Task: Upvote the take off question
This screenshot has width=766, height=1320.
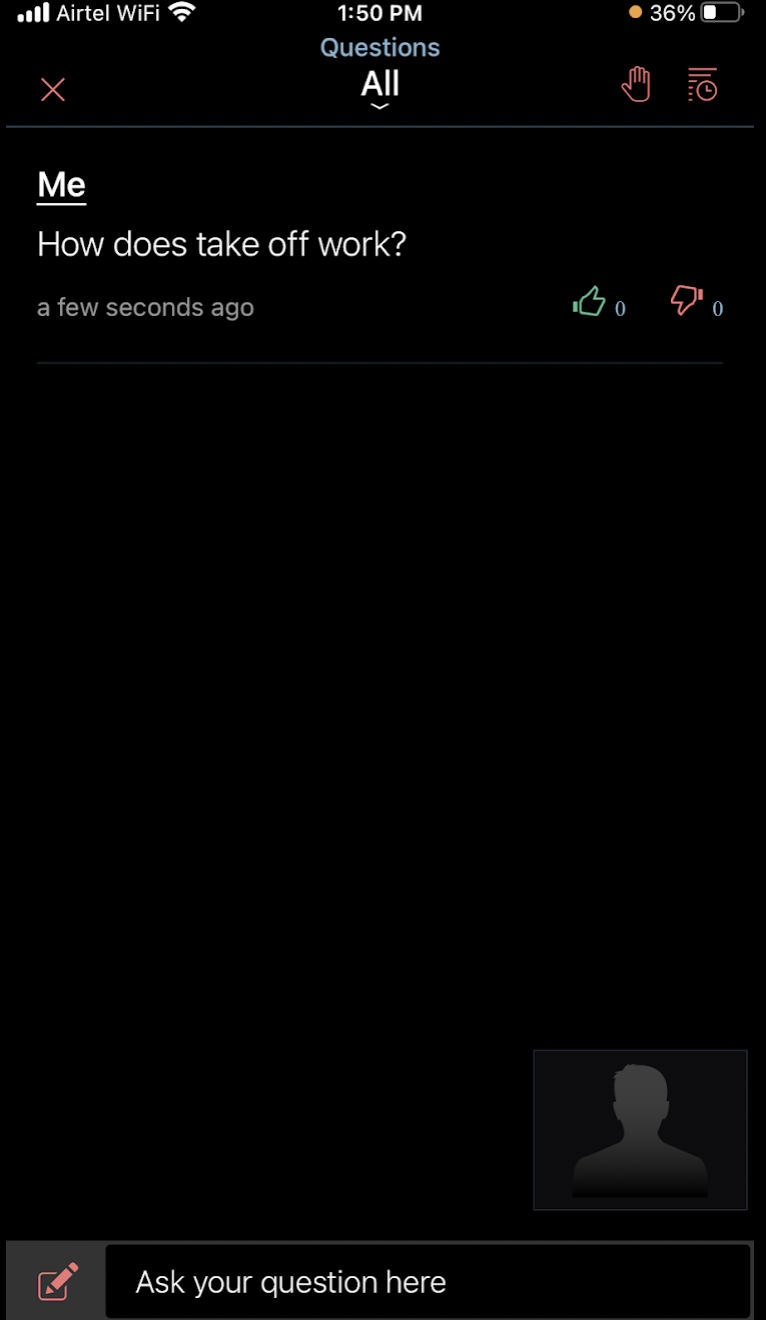Action: click(589, 301)
